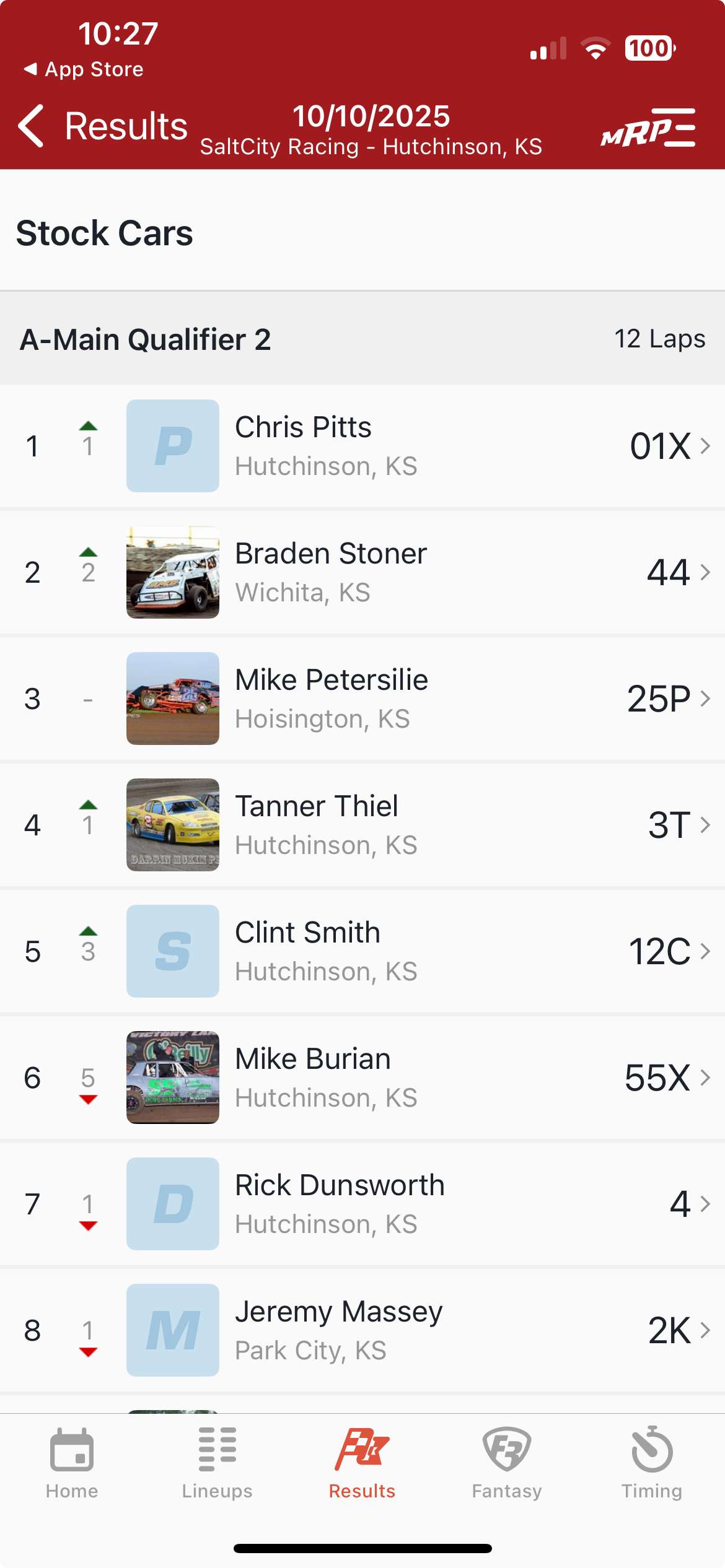
Task: Open Chris Pitts driver details
Action: tap(362, 446)
